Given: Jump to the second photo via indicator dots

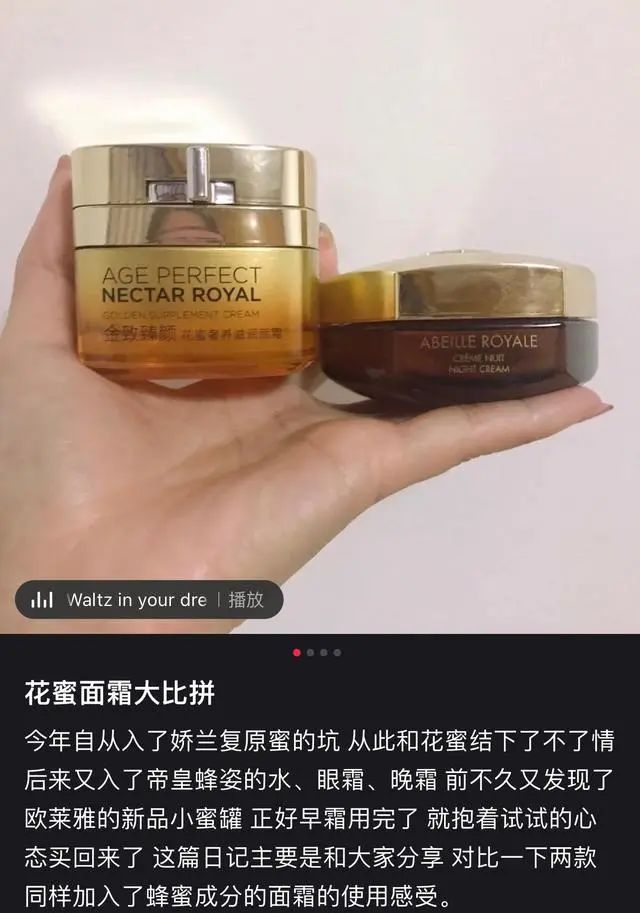Looking at the screenshot, I should [310, 653].
